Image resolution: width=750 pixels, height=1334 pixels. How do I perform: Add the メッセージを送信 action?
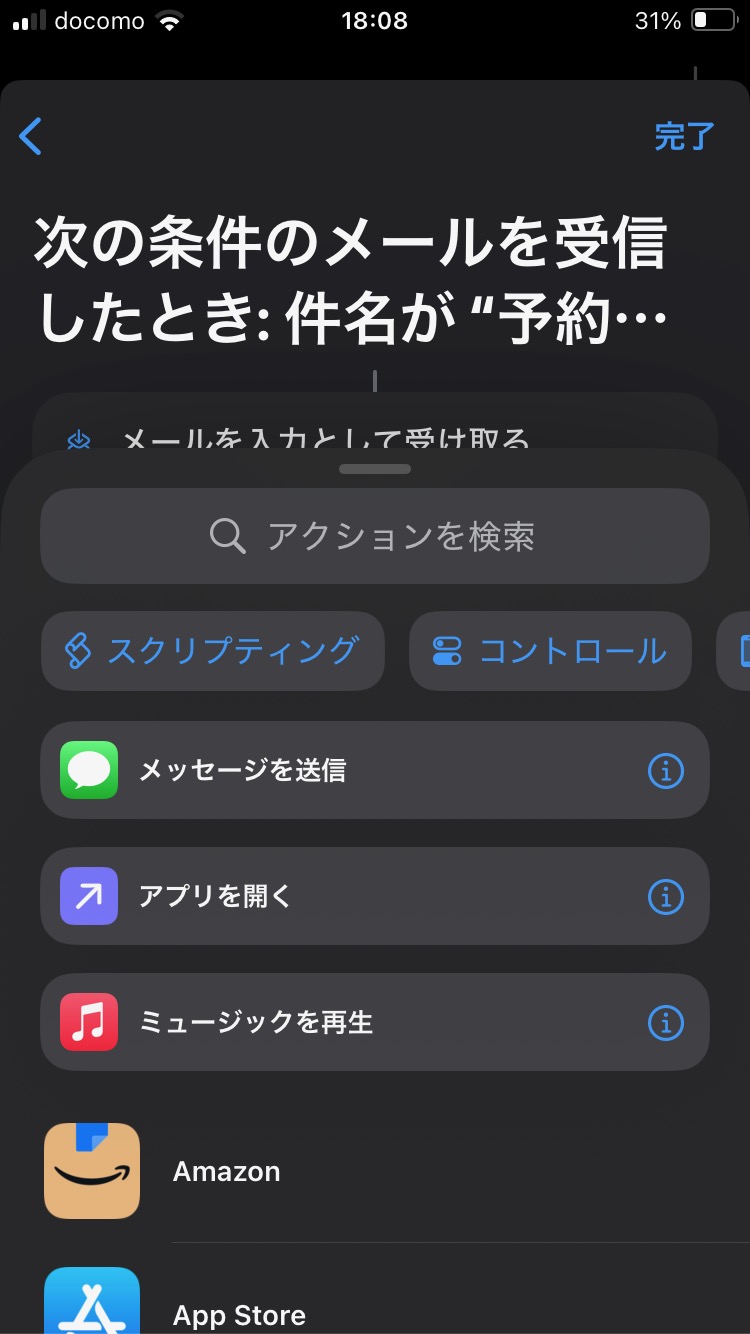(375, 770)
